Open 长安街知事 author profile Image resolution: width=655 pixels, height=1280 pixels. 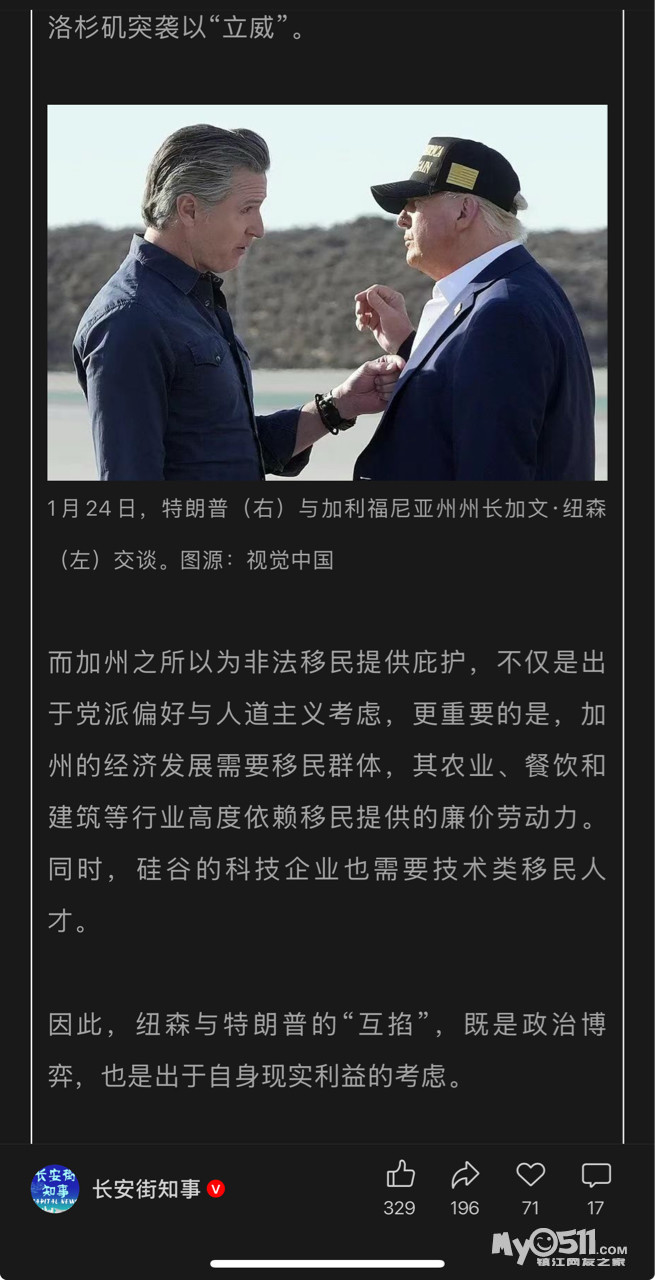click(x=146, y=1189)
